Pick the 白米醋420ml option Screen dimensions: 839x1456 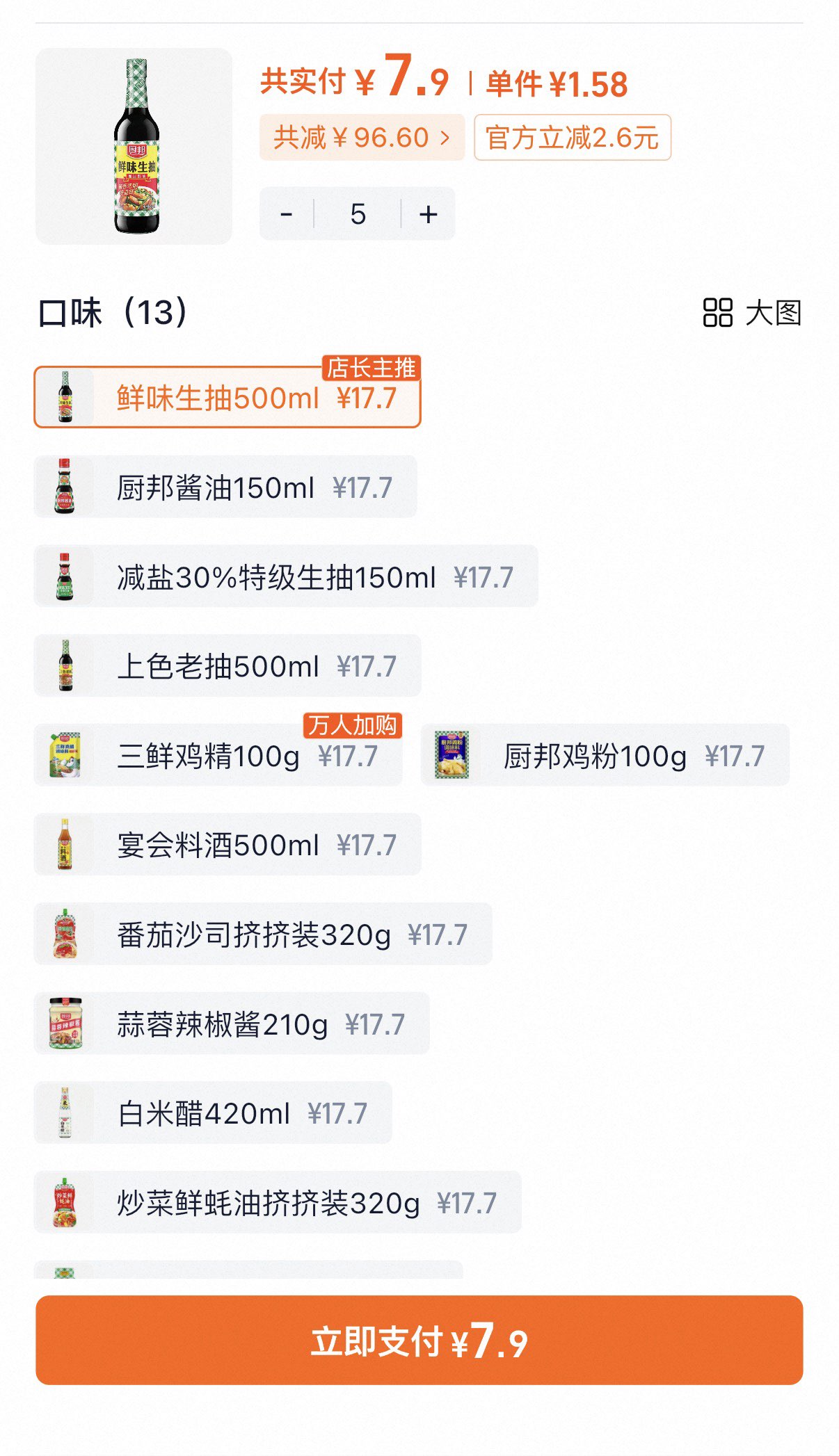[213, 1113]
